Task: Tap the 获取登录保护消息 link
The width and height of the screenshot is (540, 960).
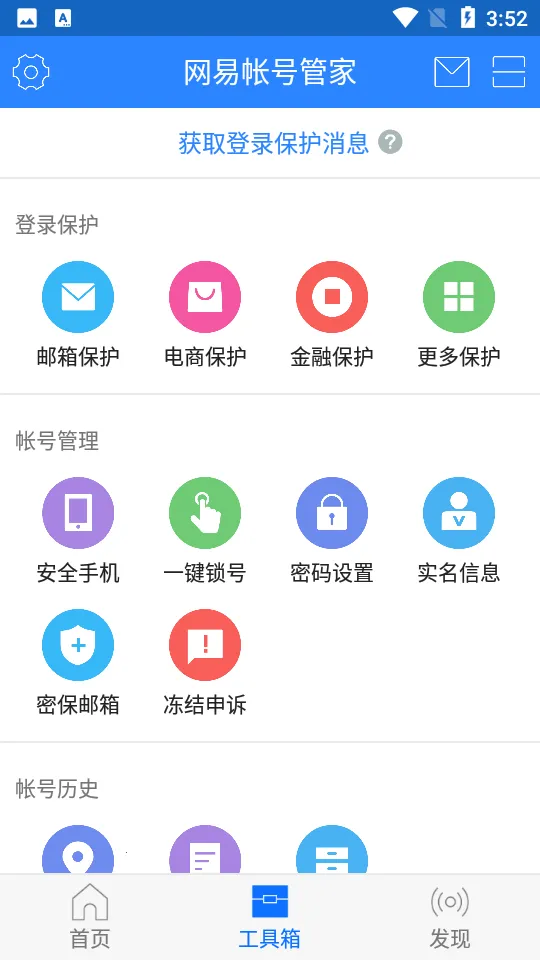Action: click(x=274, y=143)
